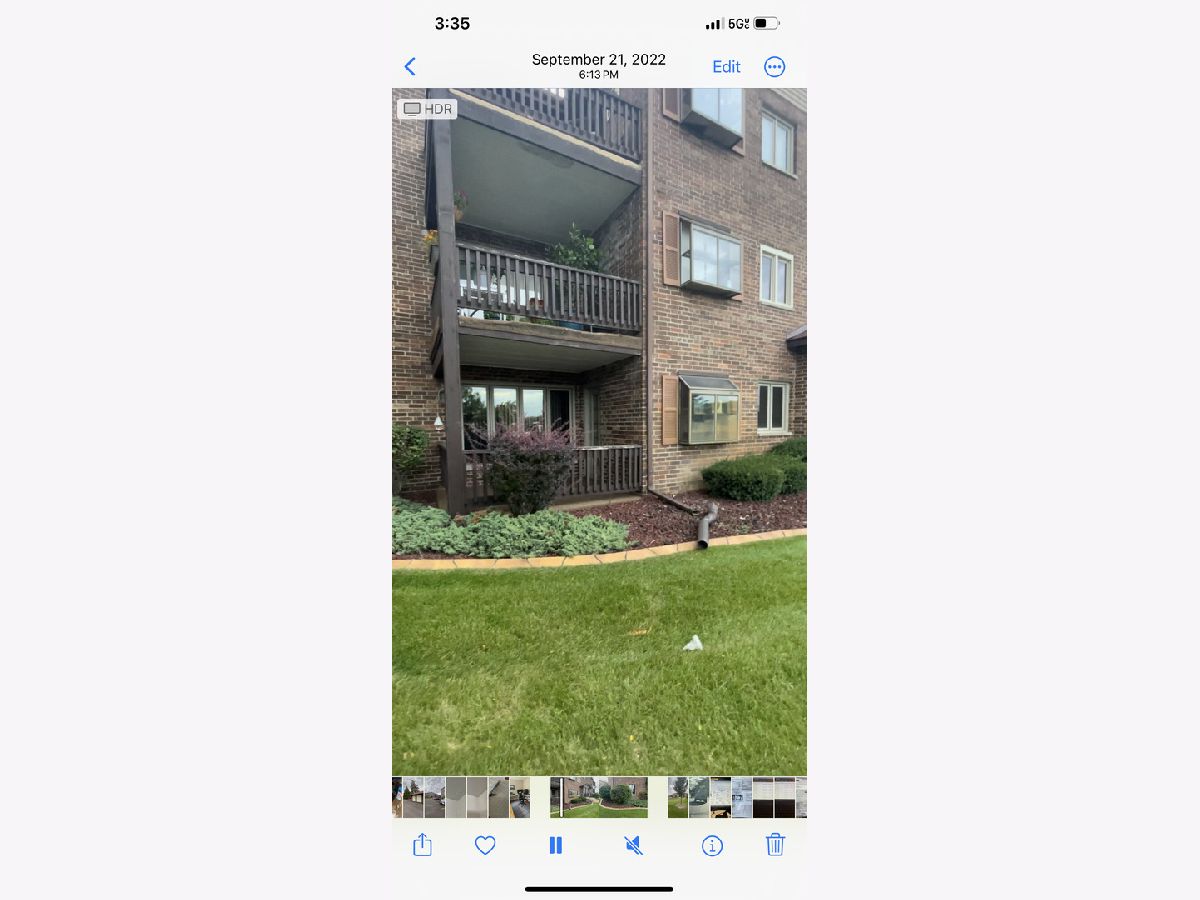Image resolution: width=1200 pixels, height=900 pixels.
Task: Share this video
Action: tap(422, 845)
